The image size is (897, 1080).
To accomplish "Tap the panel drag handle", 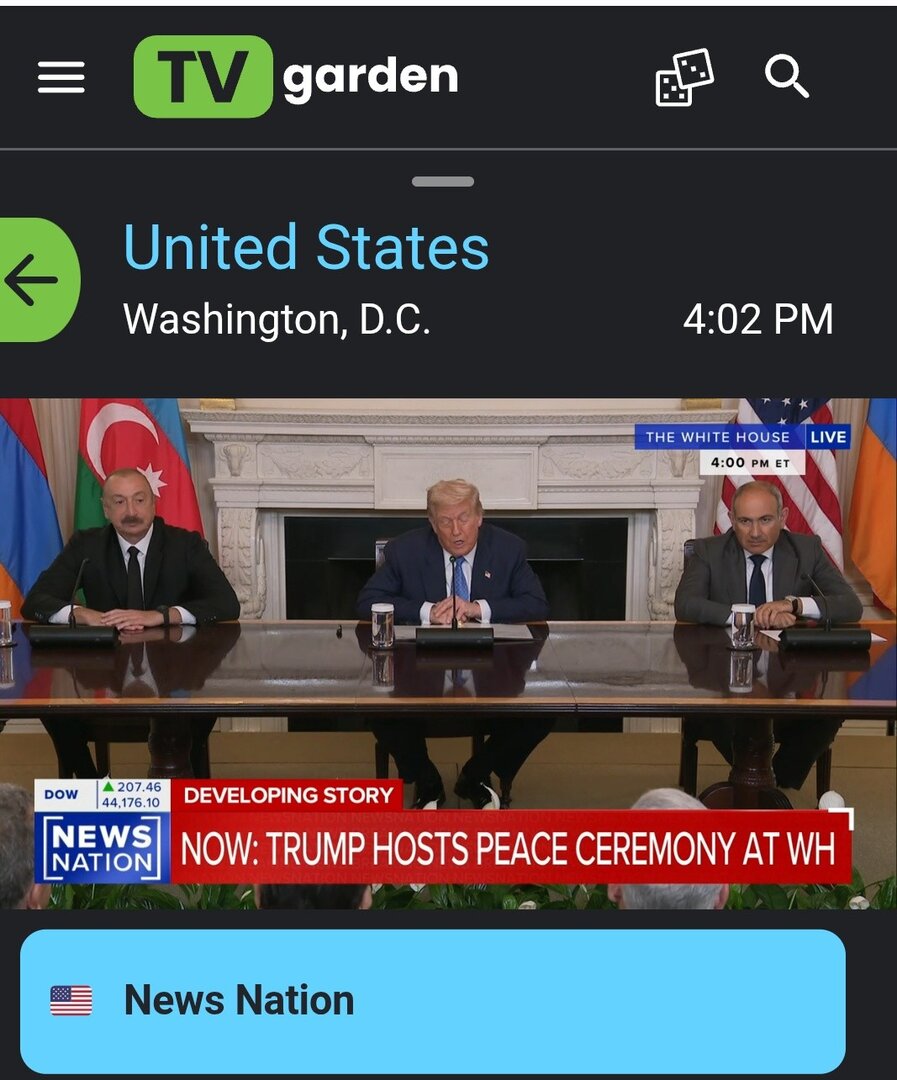I will pyautogui.click(x=442, y=182).
